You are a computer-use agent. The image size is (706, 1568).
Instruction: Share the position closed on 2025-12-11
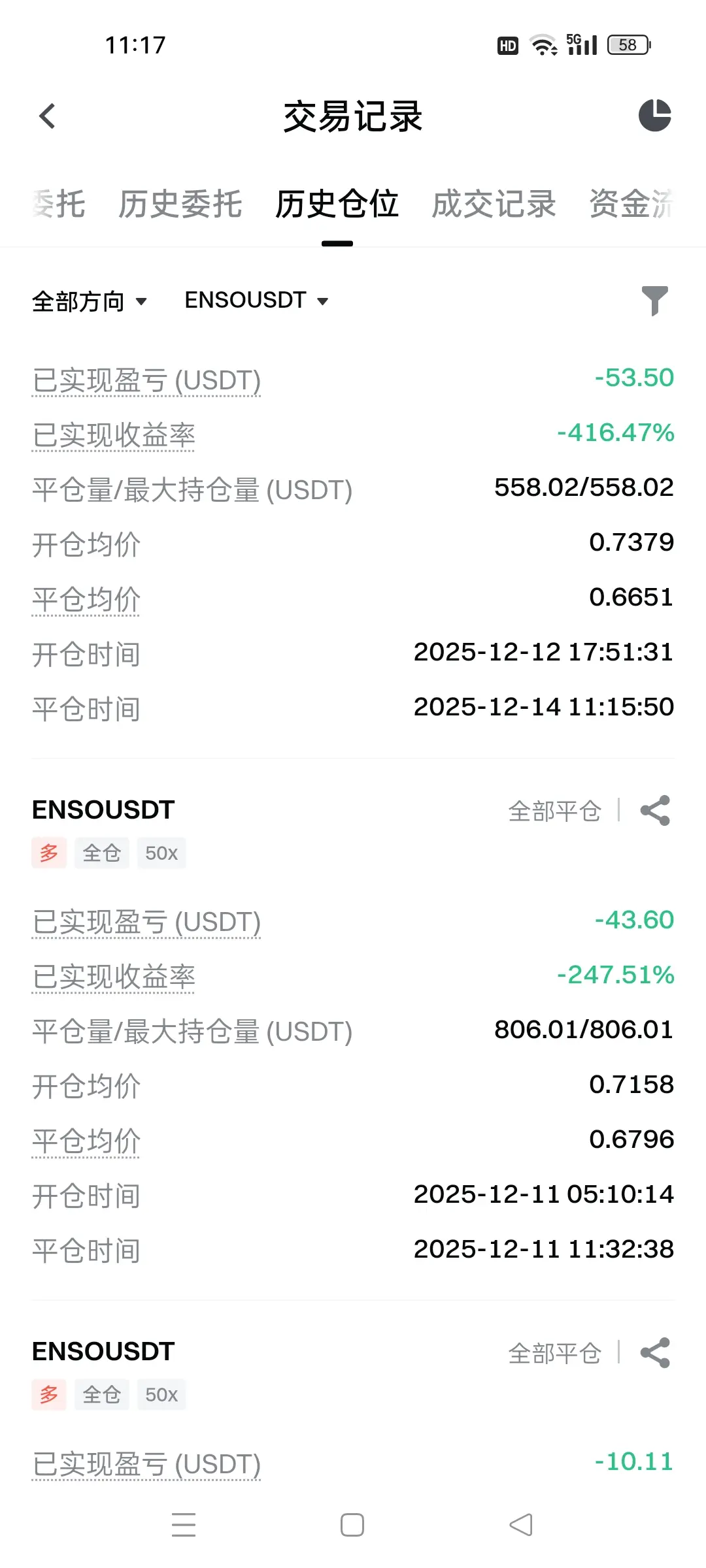(655, 811)
